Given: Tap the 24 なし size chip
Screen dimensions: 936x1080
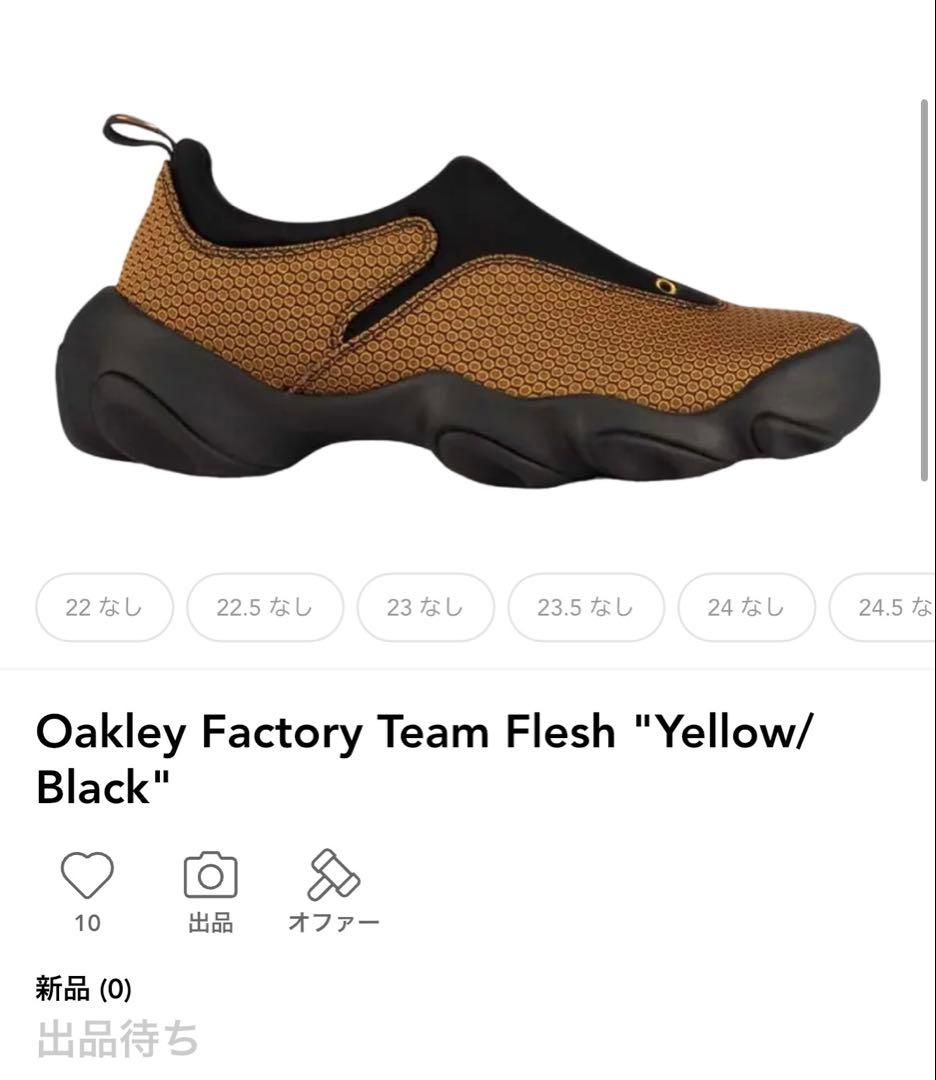Looking at the screenshot, I should pyautogui.click(x=746, y=607).
